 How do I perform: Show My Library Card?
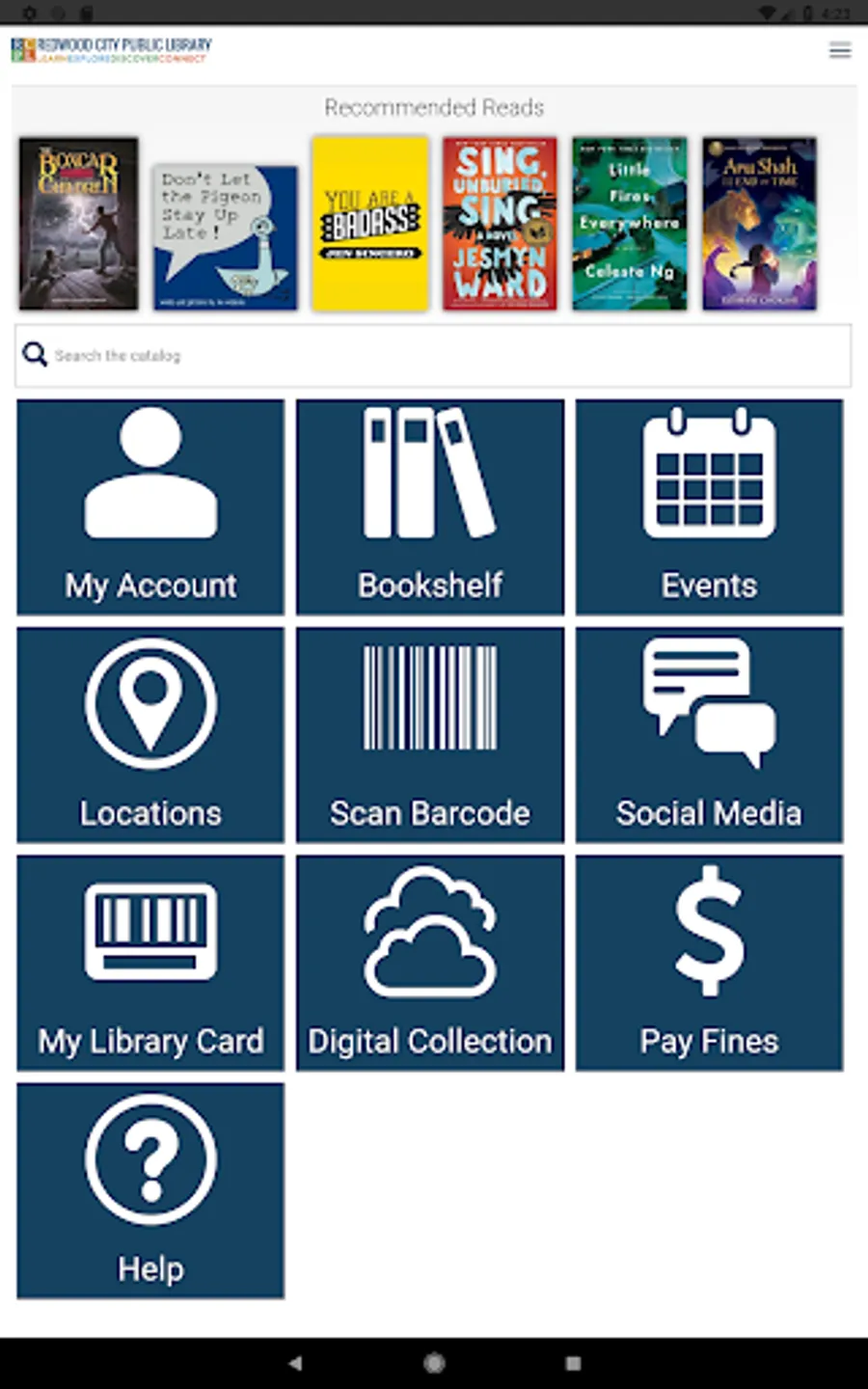(150, 963)
